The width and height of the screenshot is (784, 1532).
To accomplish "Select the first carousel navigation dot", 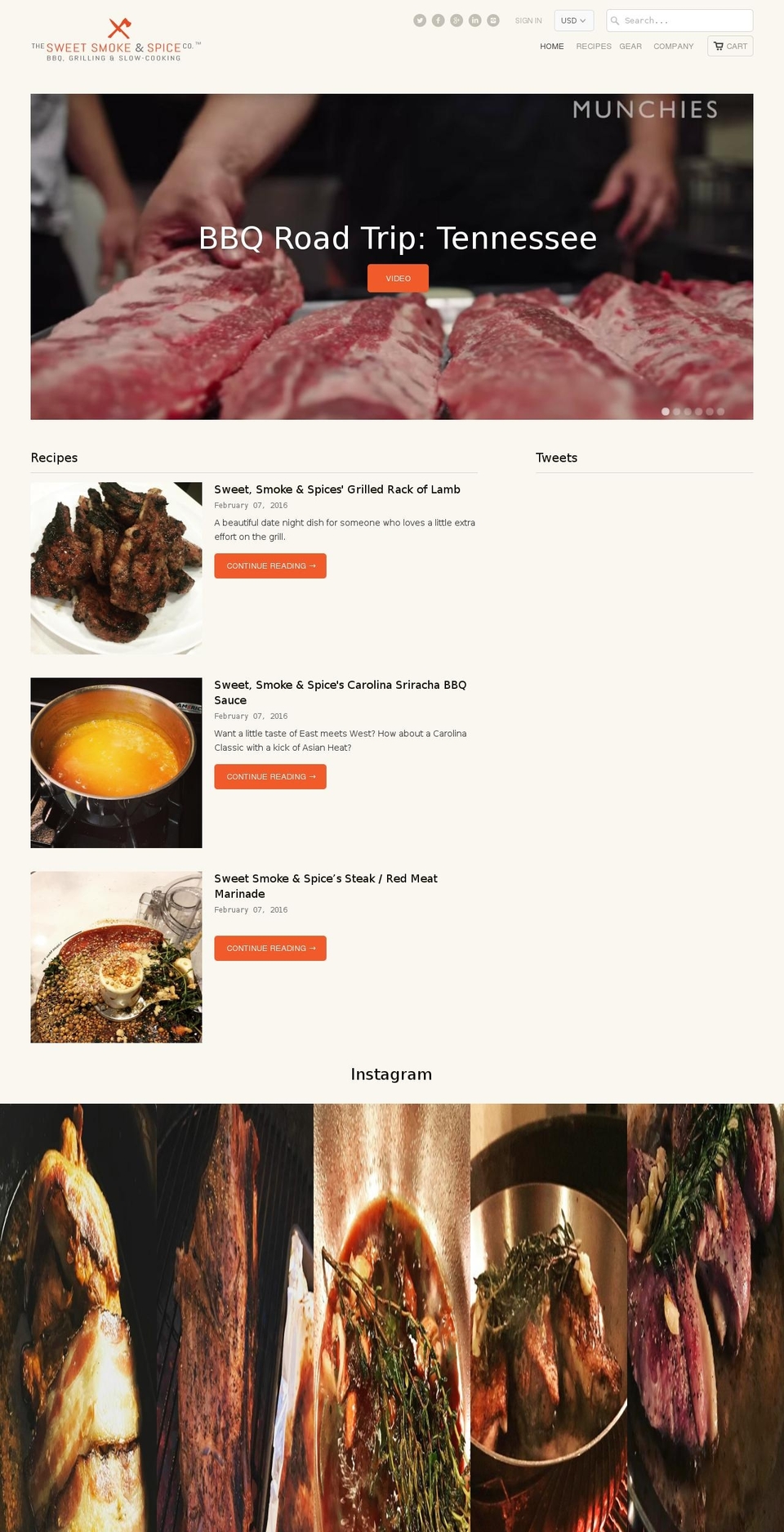I will [x=666, y=413].
